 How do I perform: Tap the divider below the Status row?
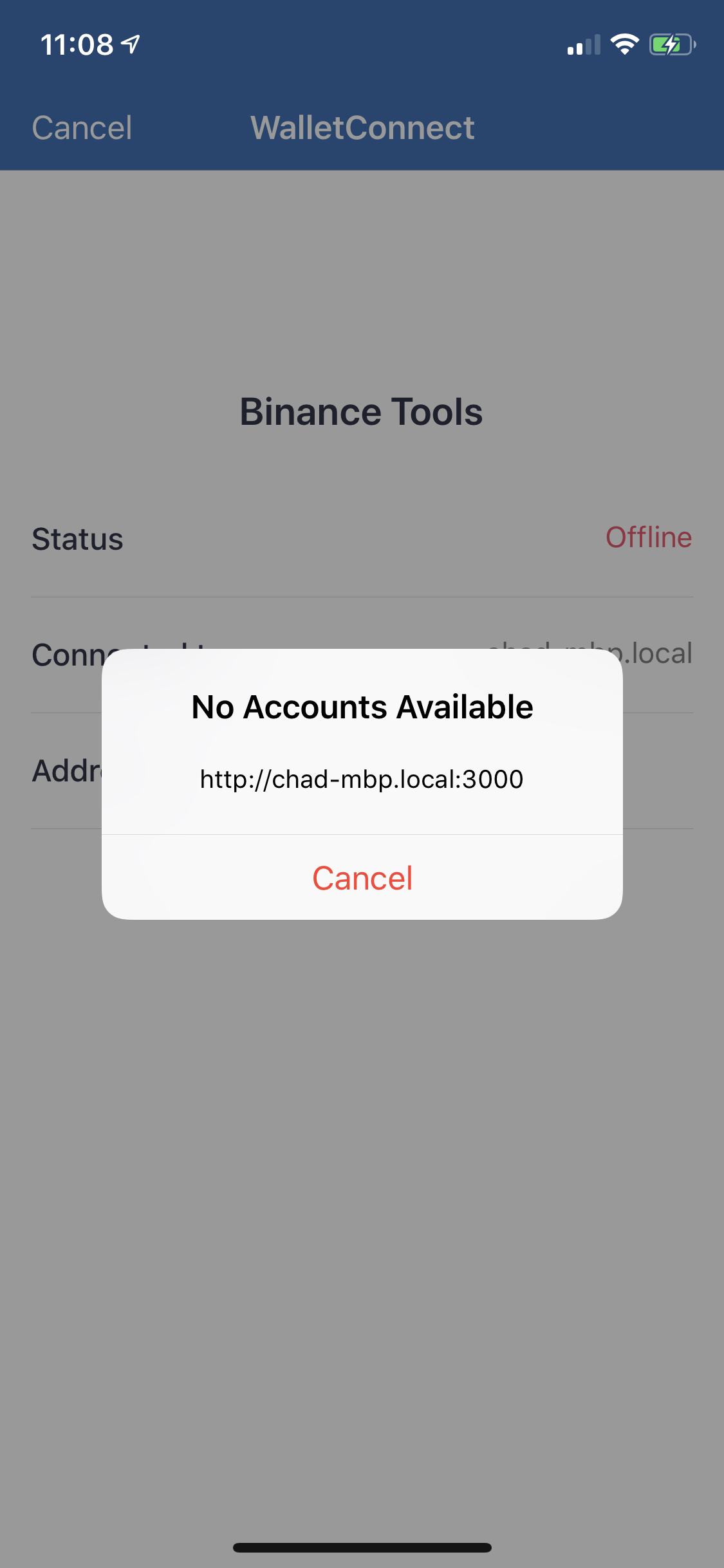(x=362, y=595)
